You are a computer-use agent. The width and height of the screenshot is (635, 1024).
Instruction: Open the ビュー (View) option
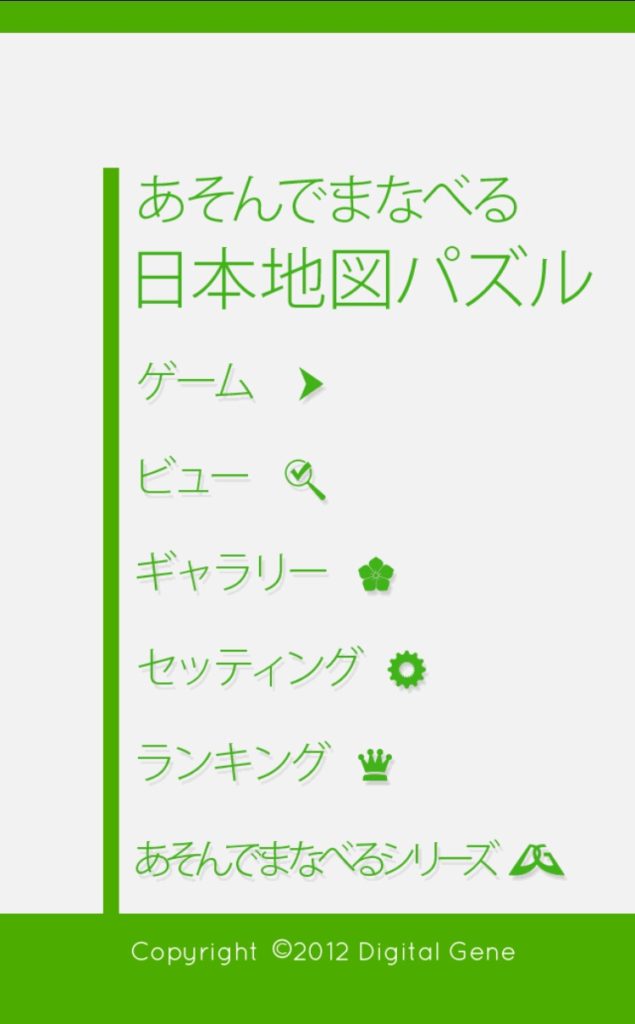click(x=230, y=477)
